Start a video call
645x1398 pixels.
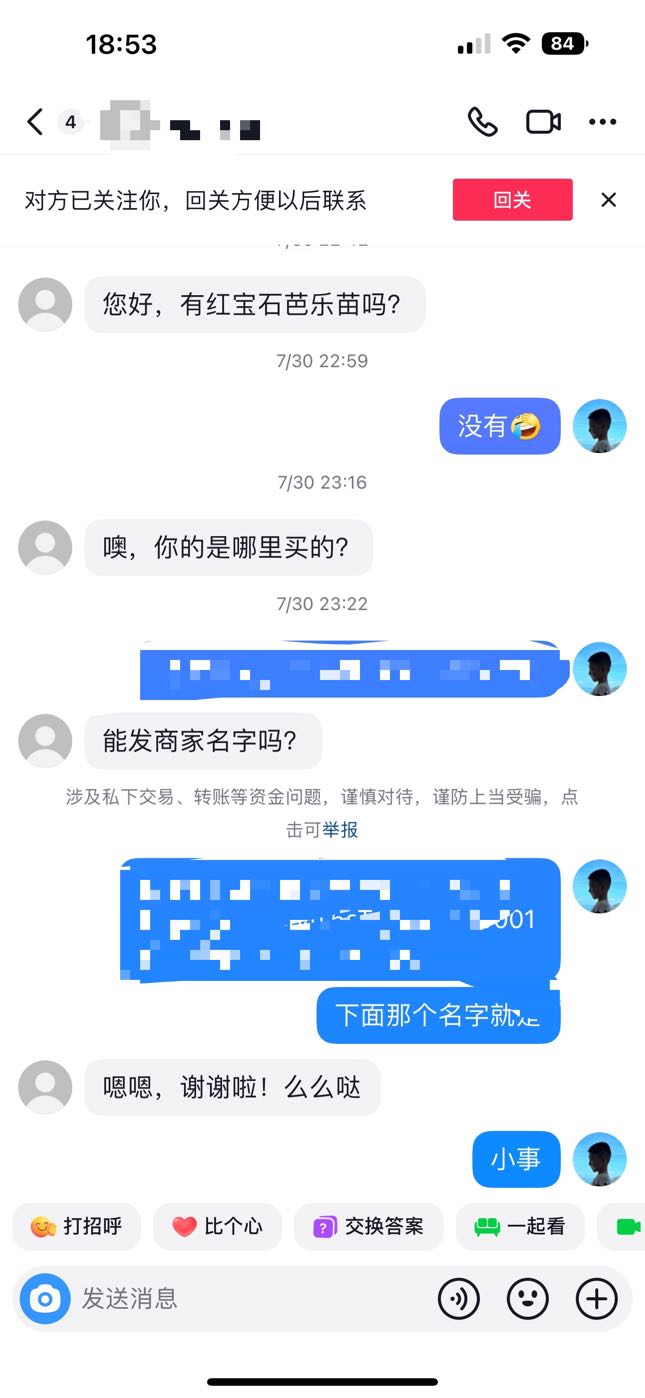pos(543,122)
